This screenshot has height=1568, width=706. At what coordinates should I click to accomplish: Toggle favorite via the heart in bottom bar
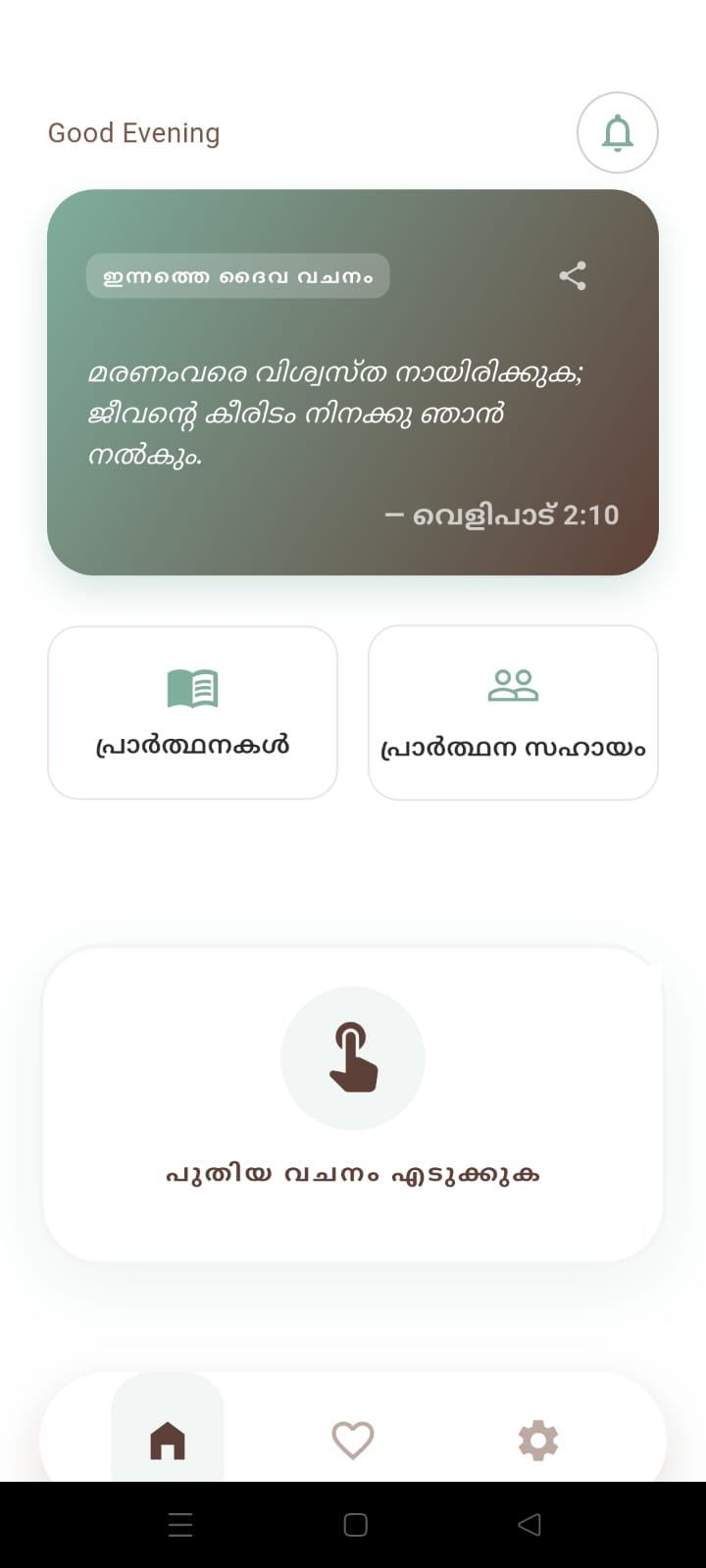(353, 1439)
